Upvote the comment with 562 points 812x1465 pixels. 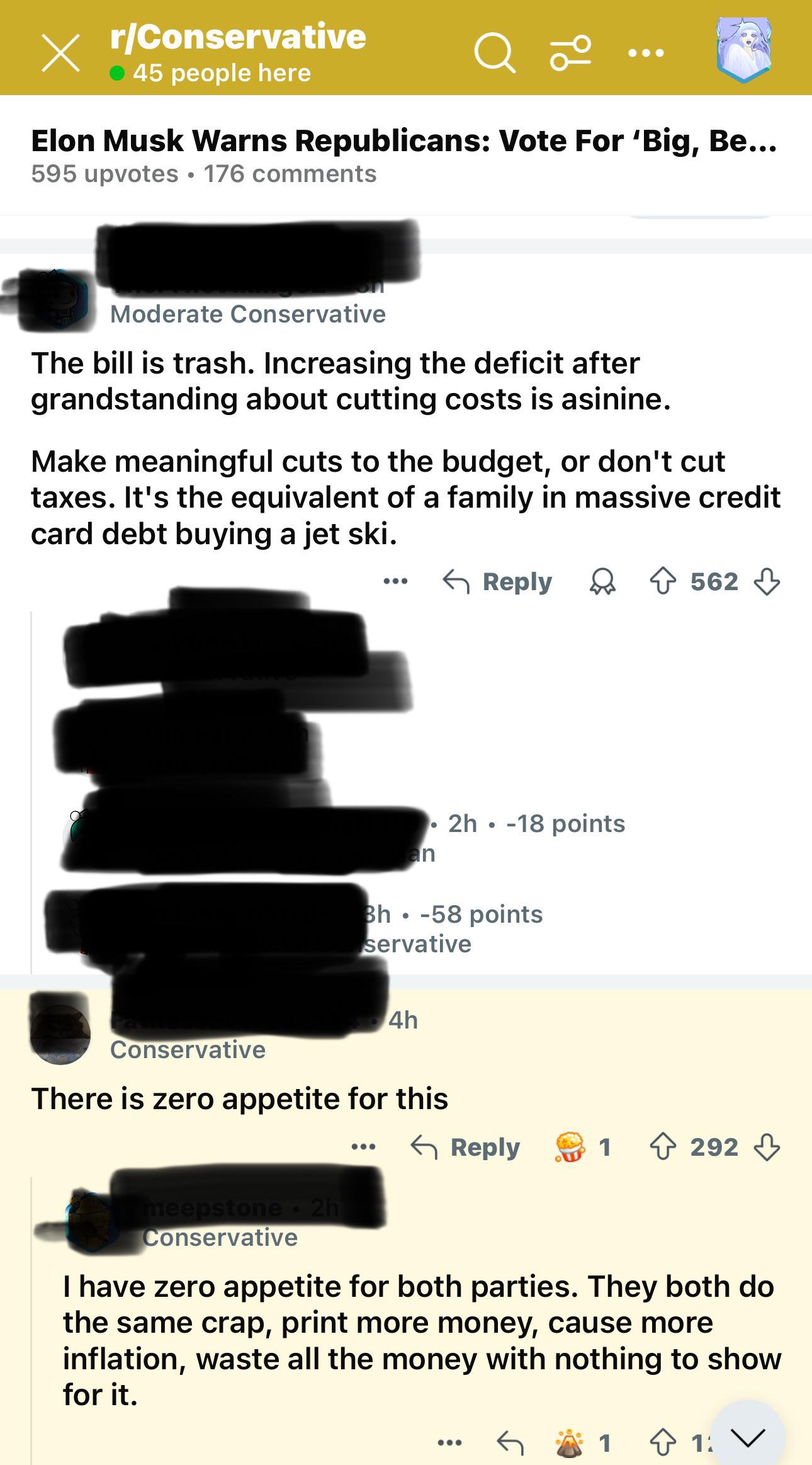[x=663, y=582]
